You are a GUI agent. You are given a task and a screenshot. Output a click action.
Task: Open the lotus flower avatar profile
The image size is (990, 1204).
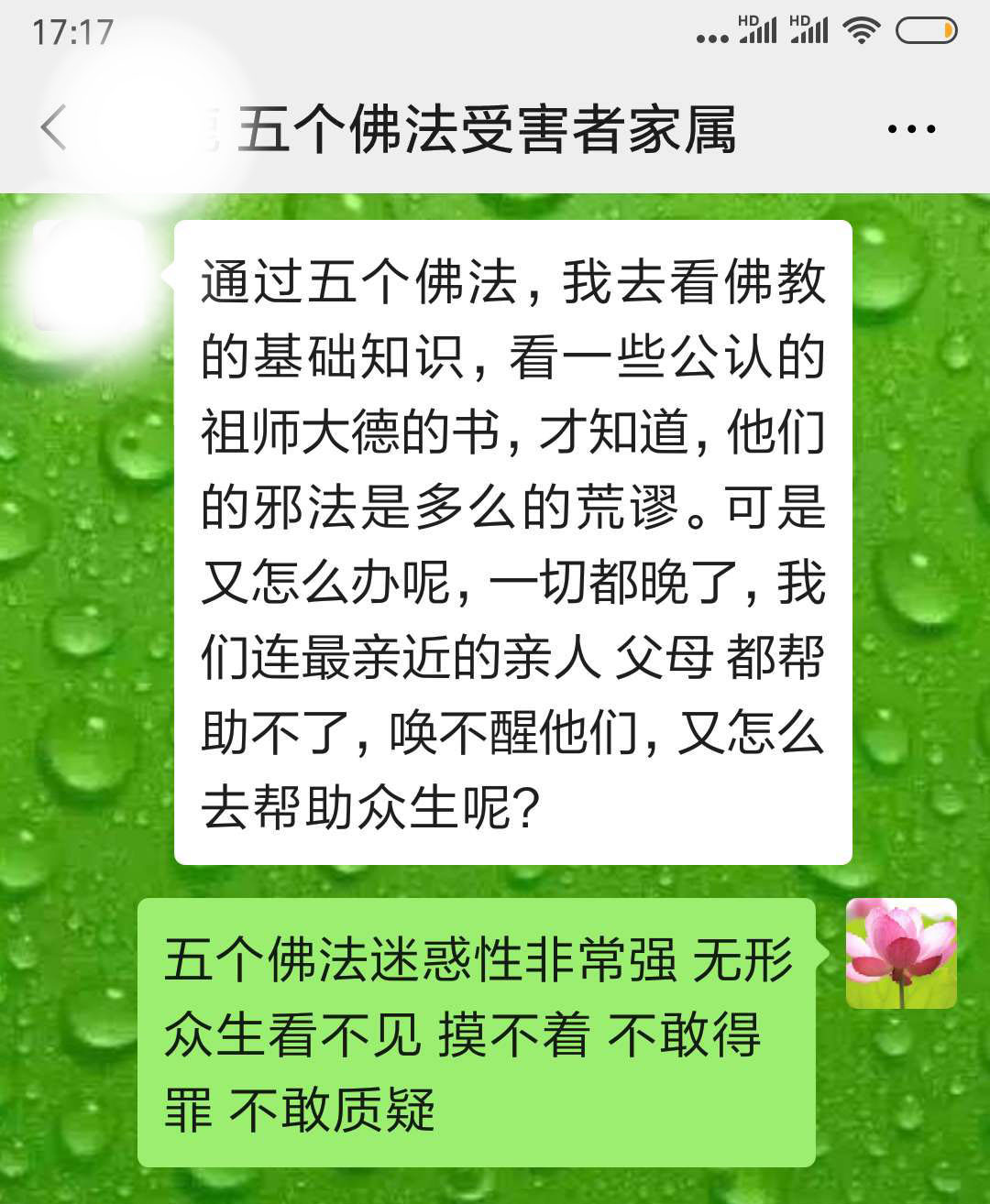(x=900, y=953)
